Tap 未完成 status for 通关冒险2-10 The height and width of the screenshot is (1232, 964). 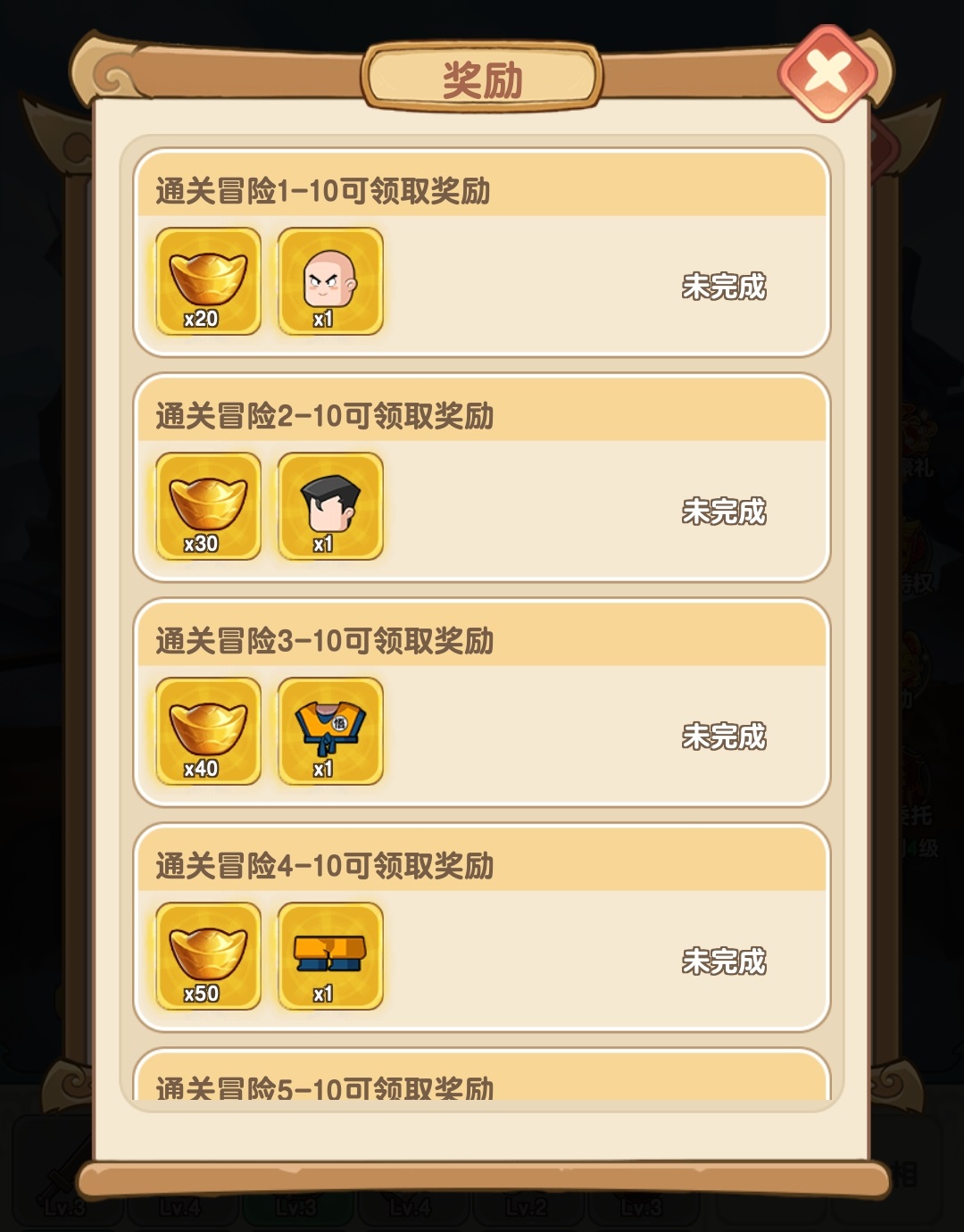pos(724,512)
